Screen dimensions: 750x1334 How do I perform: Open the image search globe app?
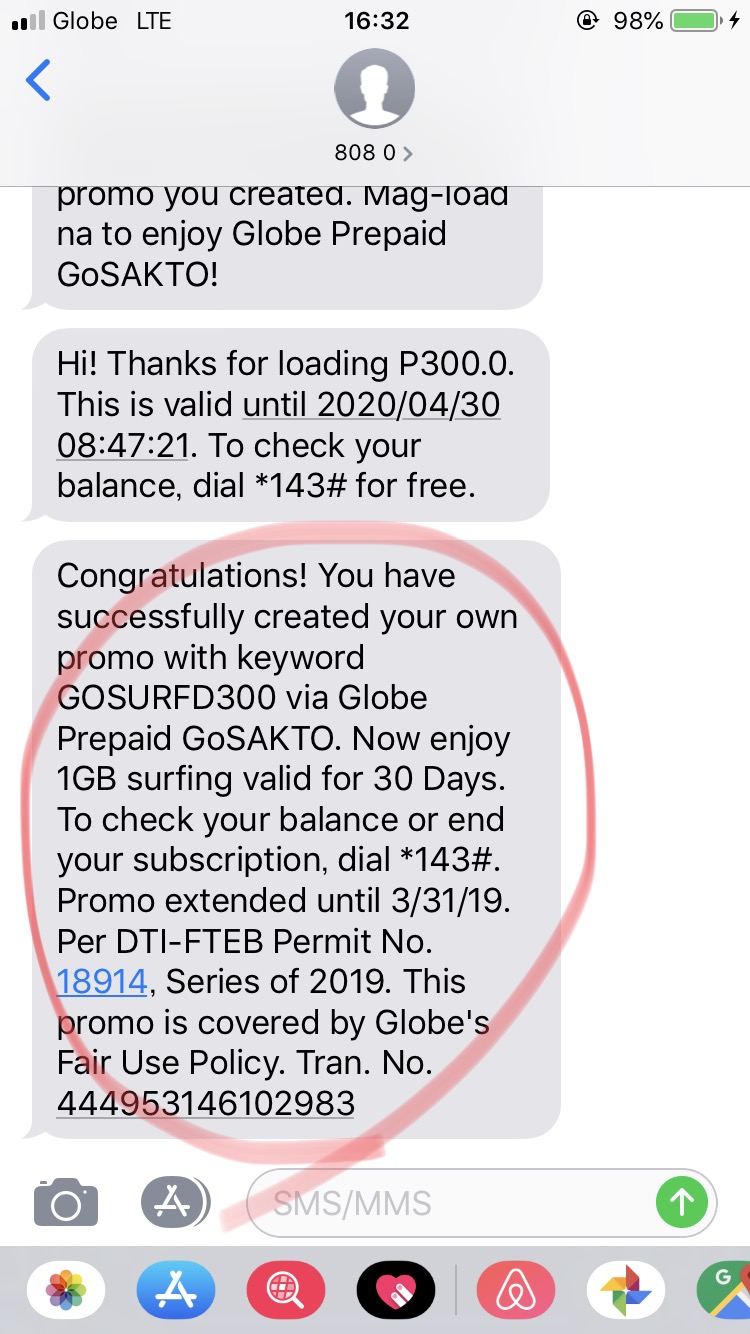pyautogui.click(x=286, y=1290)
